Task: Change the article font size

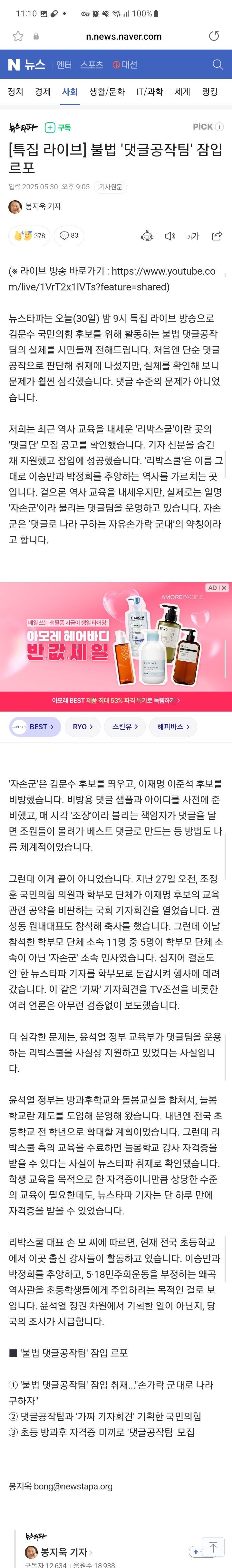Action: pyautogui.click(x=193, y=236)
